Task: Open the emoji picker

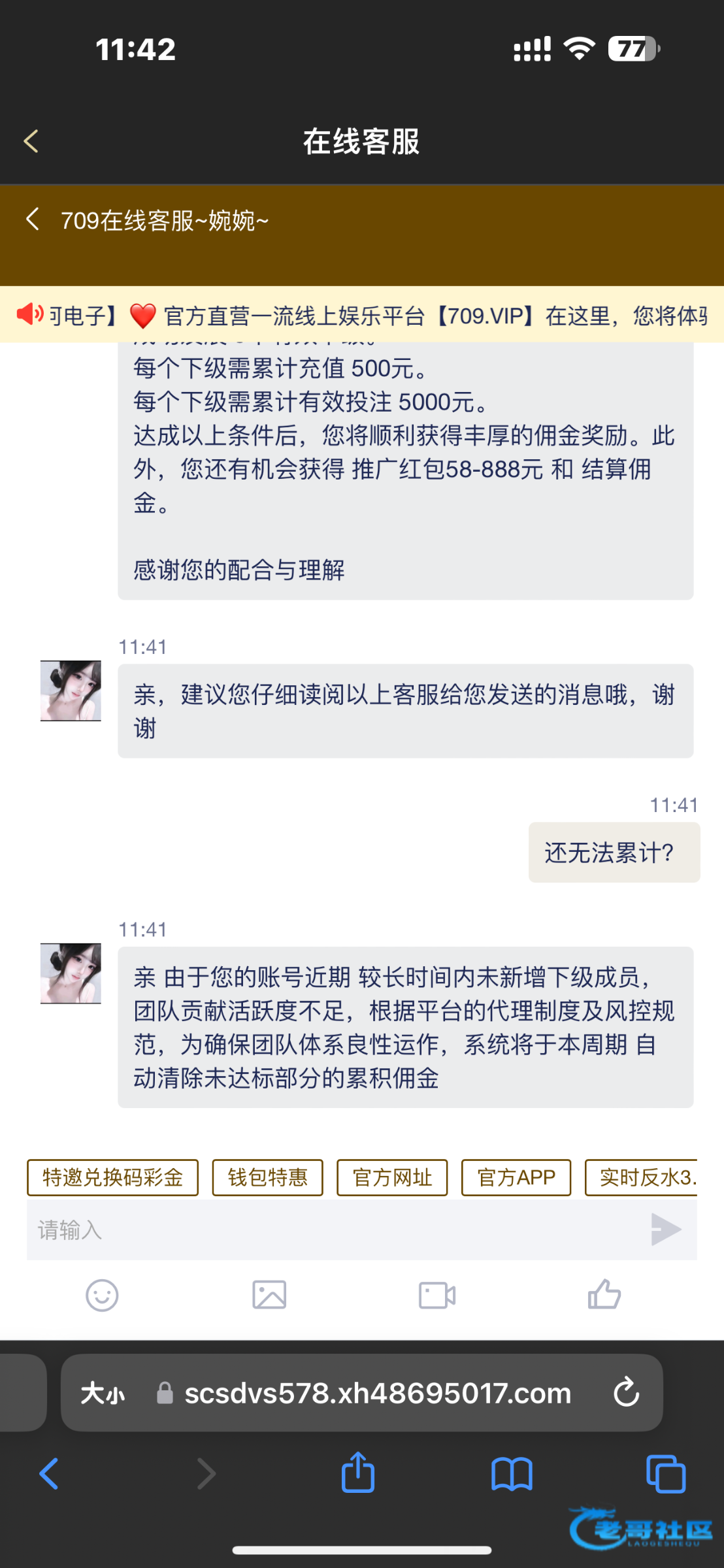Action: [102, 1295]
